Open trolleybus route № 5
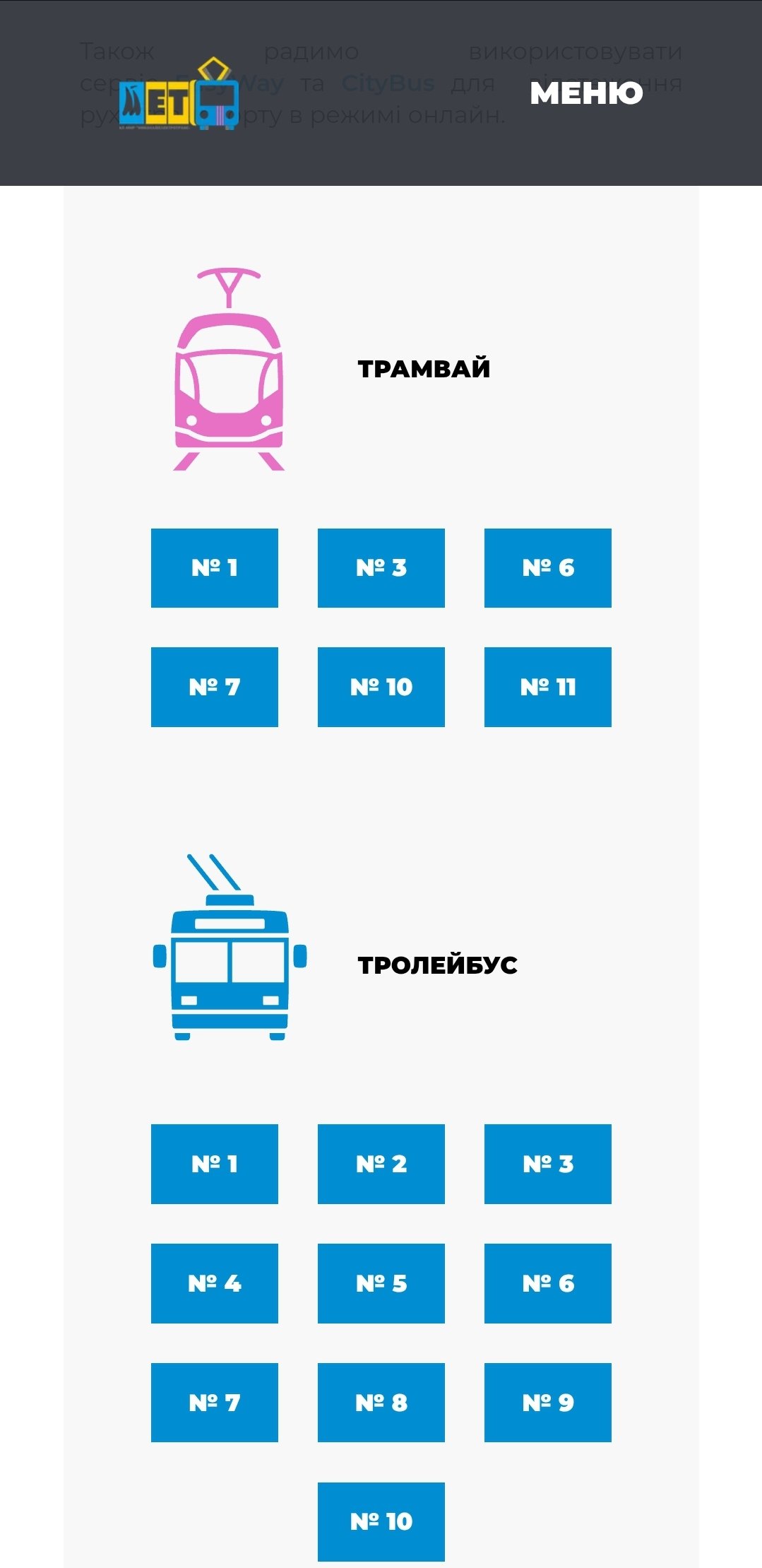Viewport: 762px width, 1568px height. [381, 1283]
